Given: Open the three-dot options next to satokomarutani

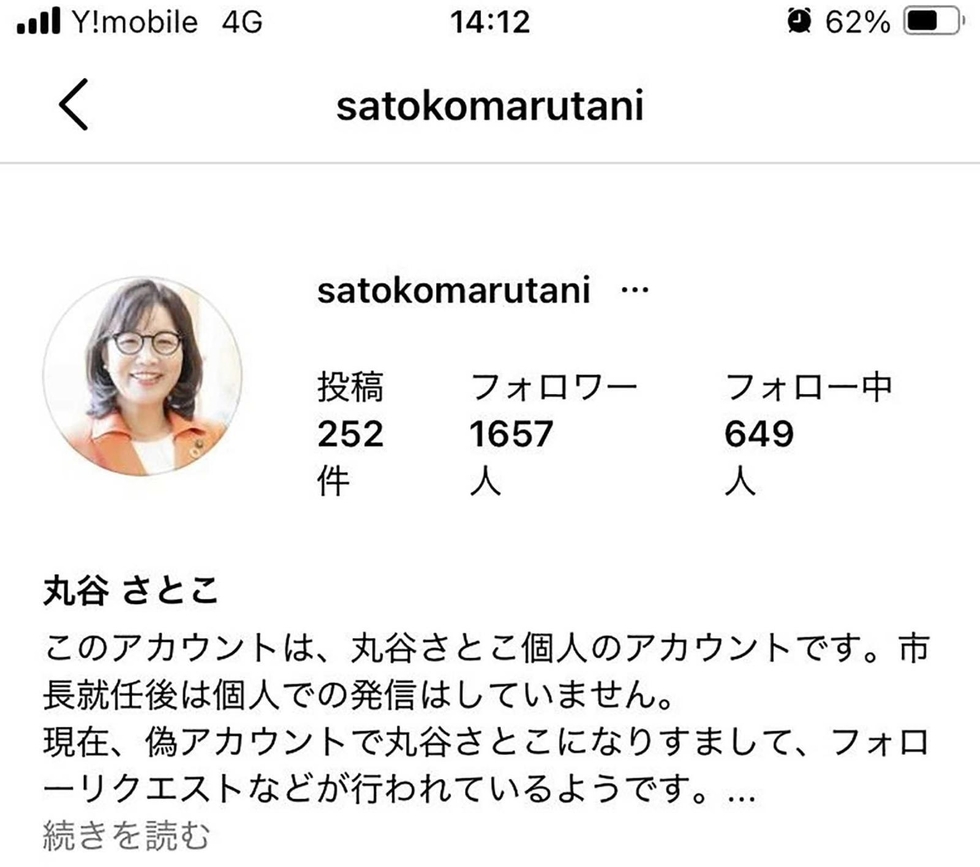Looking at the screenshot, I should coord(635,292).
